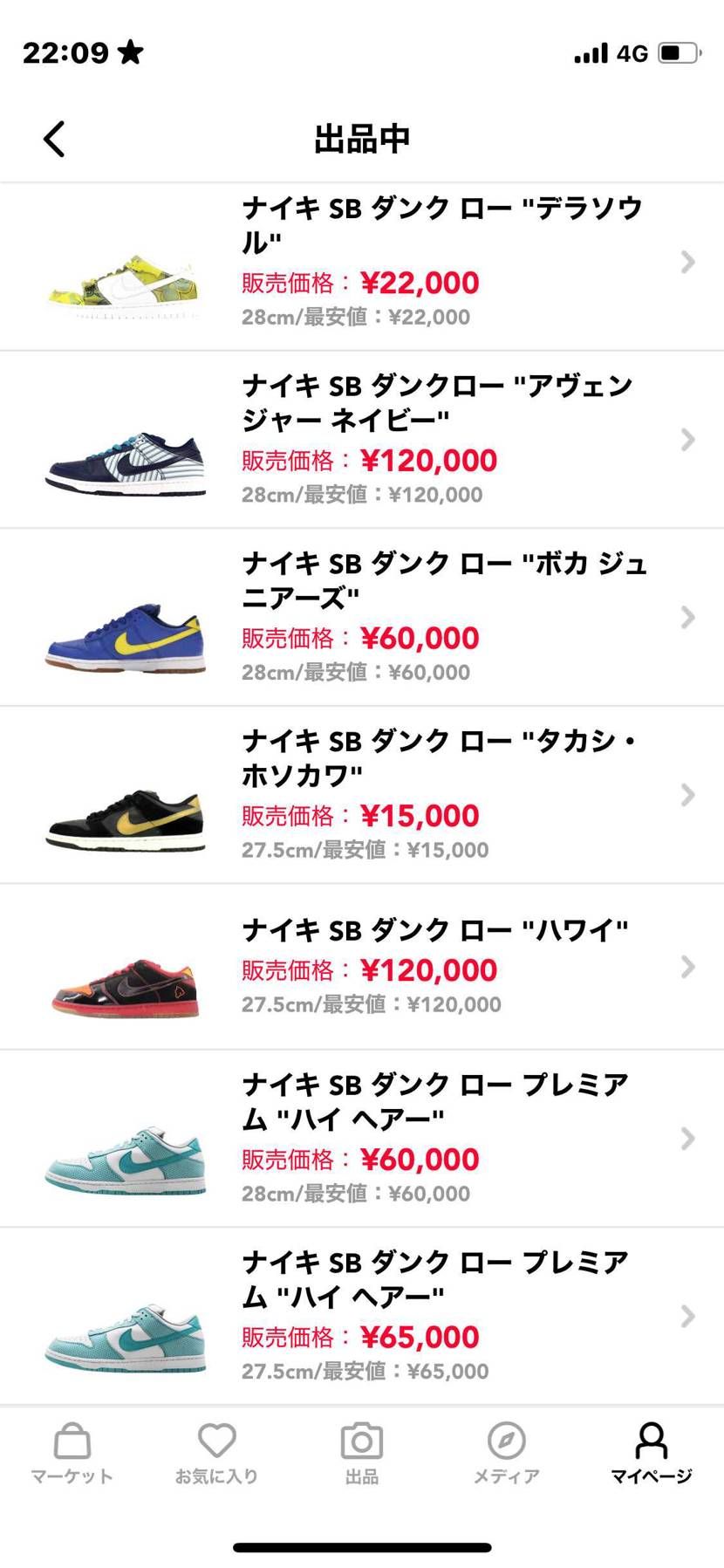The image size is (724, 1568).
Task: Open the ¥65,000 "ハイ ヘアー" listing
Action: [362, 1316]
